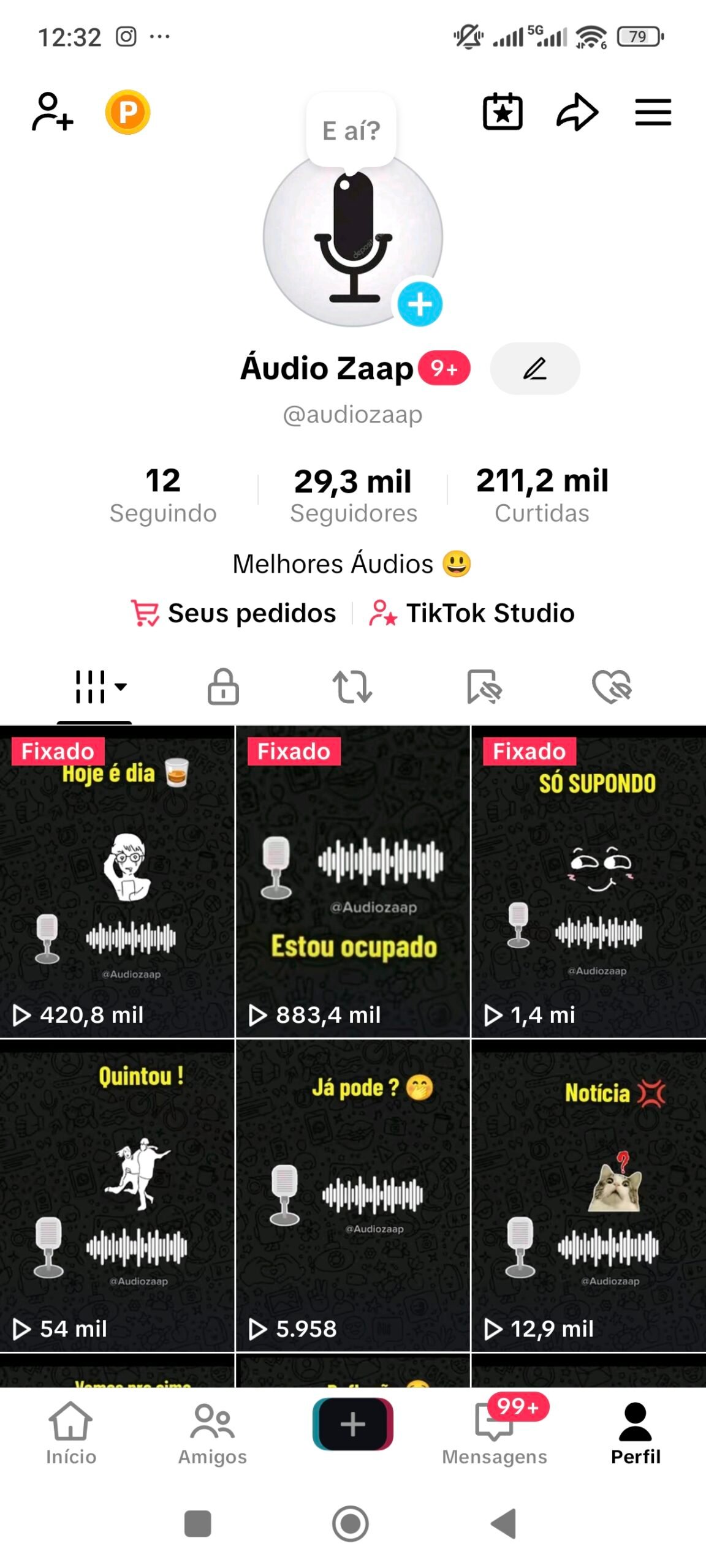This screenshot has width=706, height=1568.
Task: Open the calendar star events icon
Action: point(503,112)
